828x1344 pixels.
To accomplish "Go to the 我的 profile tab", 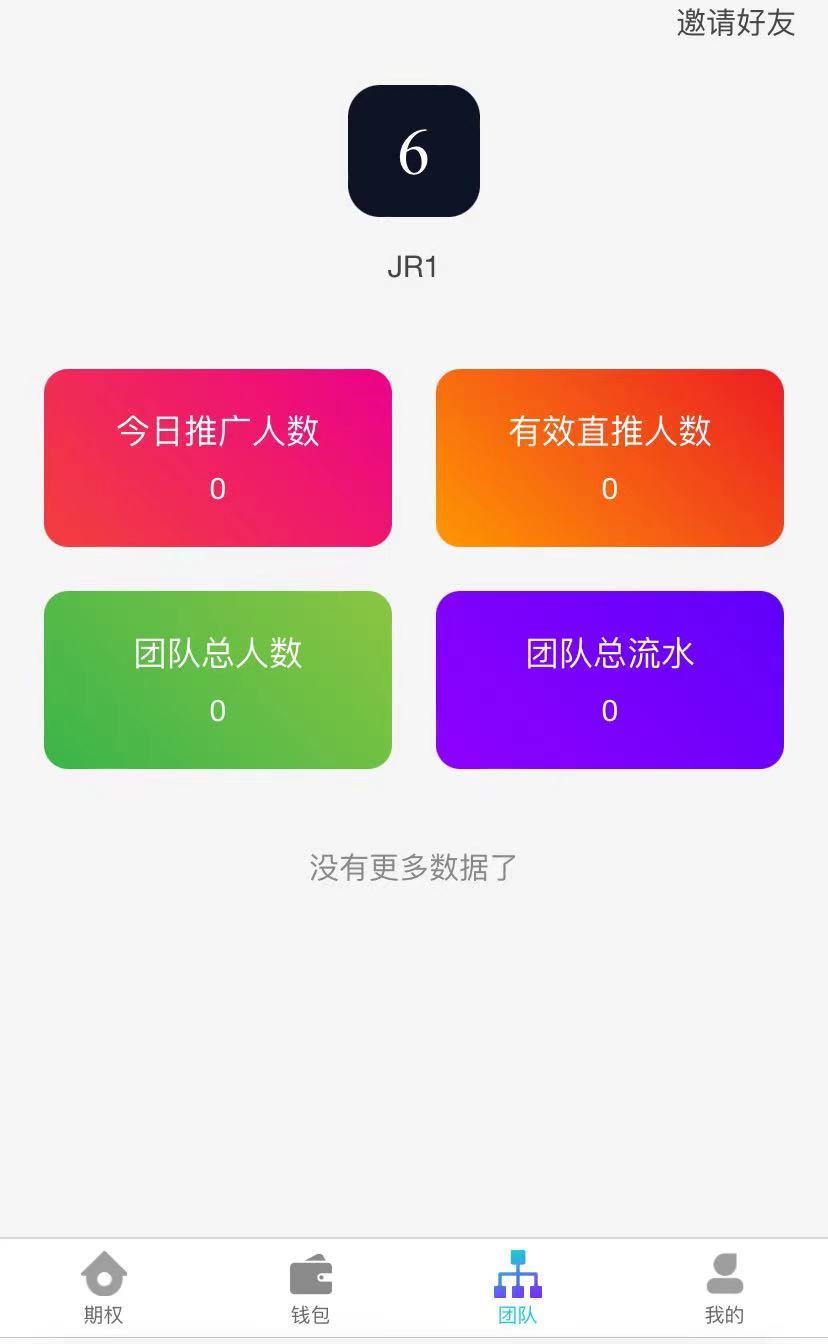I will (724, 1289).
